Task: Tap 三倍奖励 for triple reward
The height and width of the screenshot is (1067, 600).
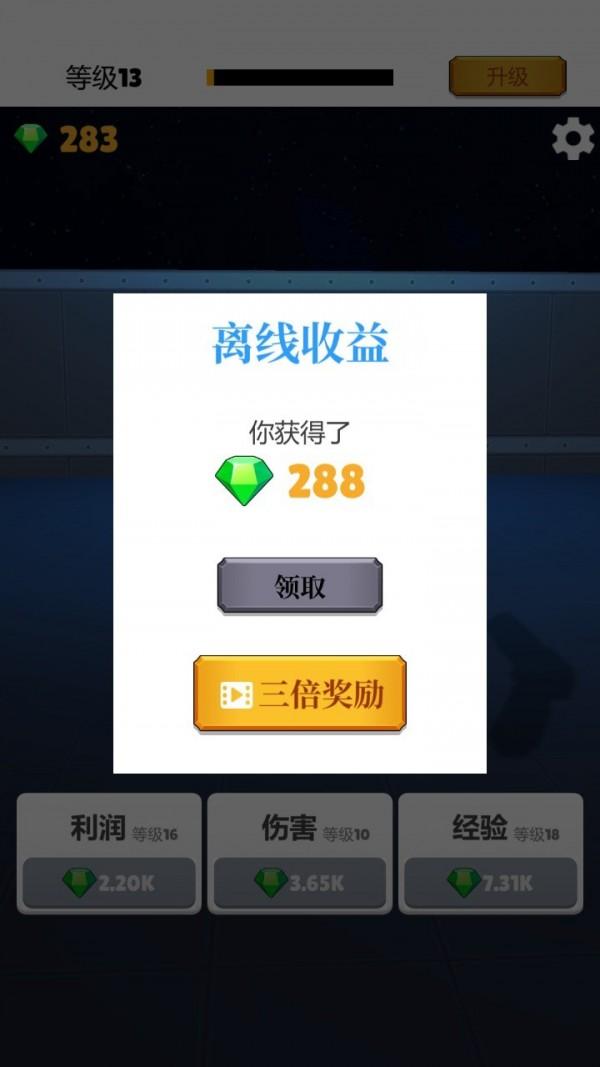Action: click(300, 694)
